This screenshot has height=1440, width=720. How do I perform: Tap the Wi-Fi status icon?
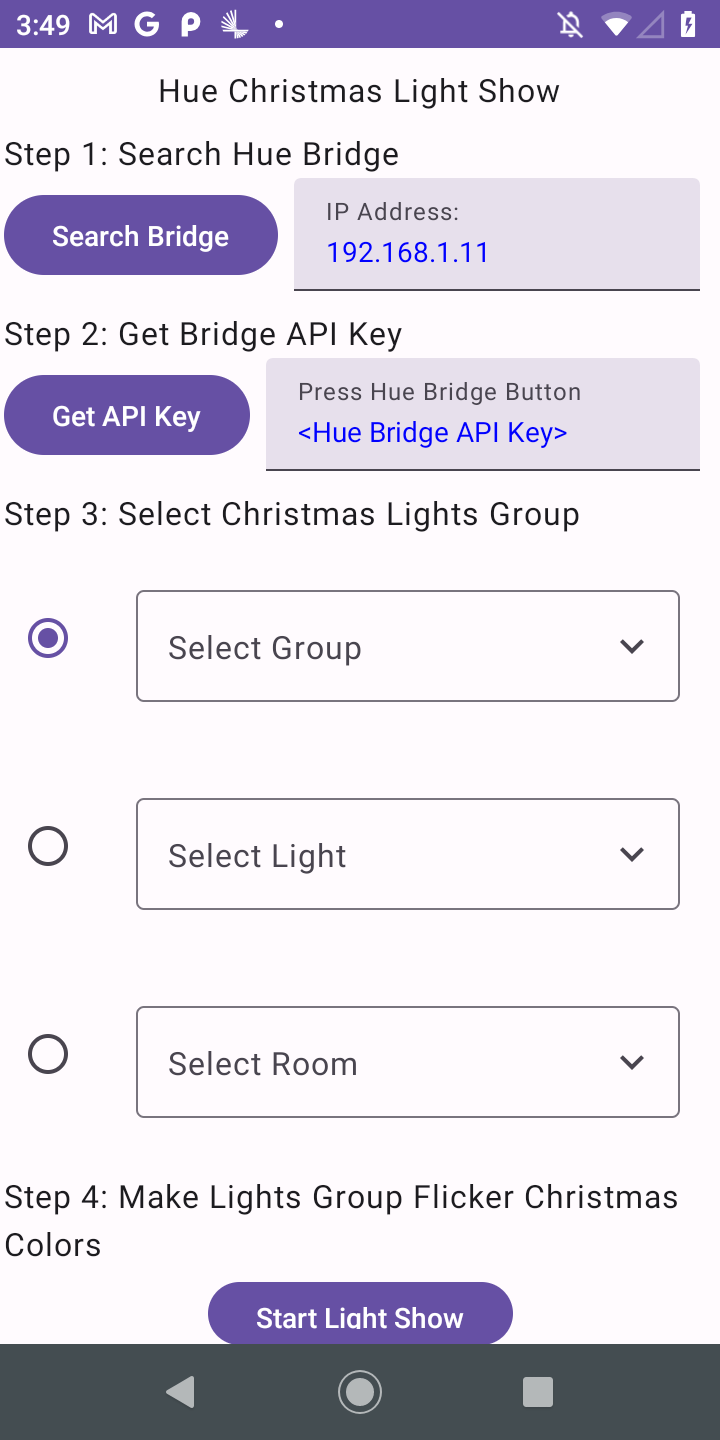click(613, 25)
